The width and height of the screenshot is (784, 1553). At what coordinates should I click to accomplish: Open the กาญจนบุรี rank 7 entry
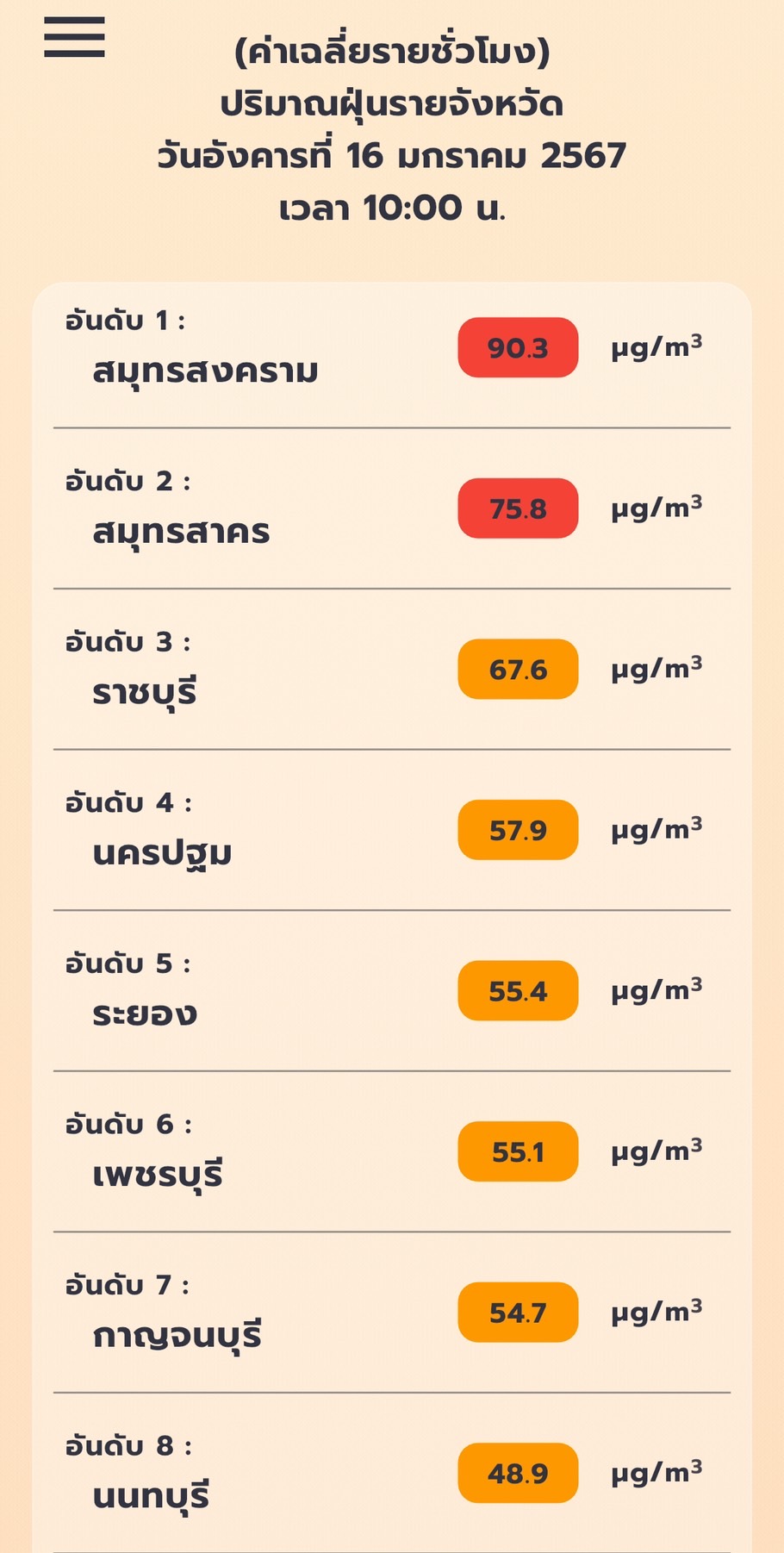[177, 1334]
